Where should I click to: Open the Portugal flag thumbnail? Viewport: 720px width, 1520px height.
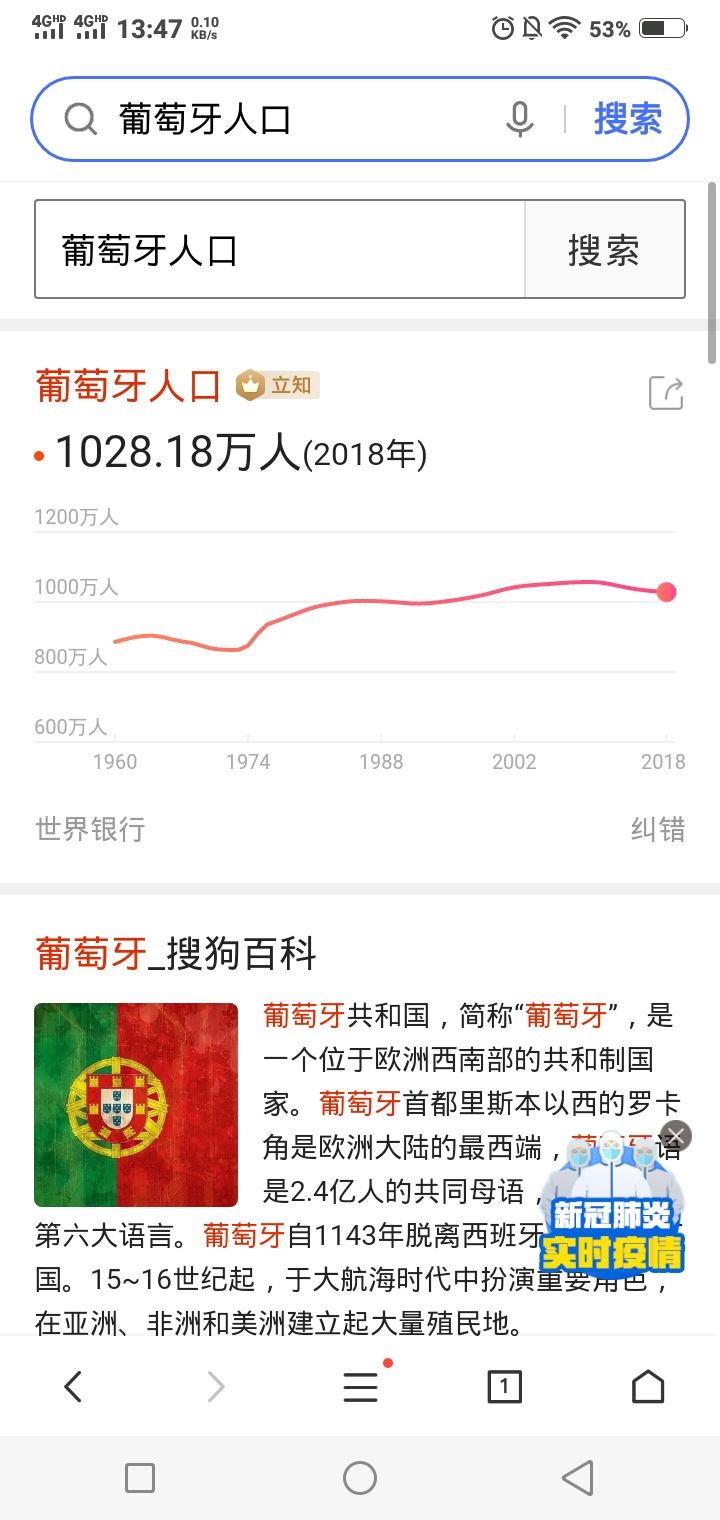(x=136, y=1105)
